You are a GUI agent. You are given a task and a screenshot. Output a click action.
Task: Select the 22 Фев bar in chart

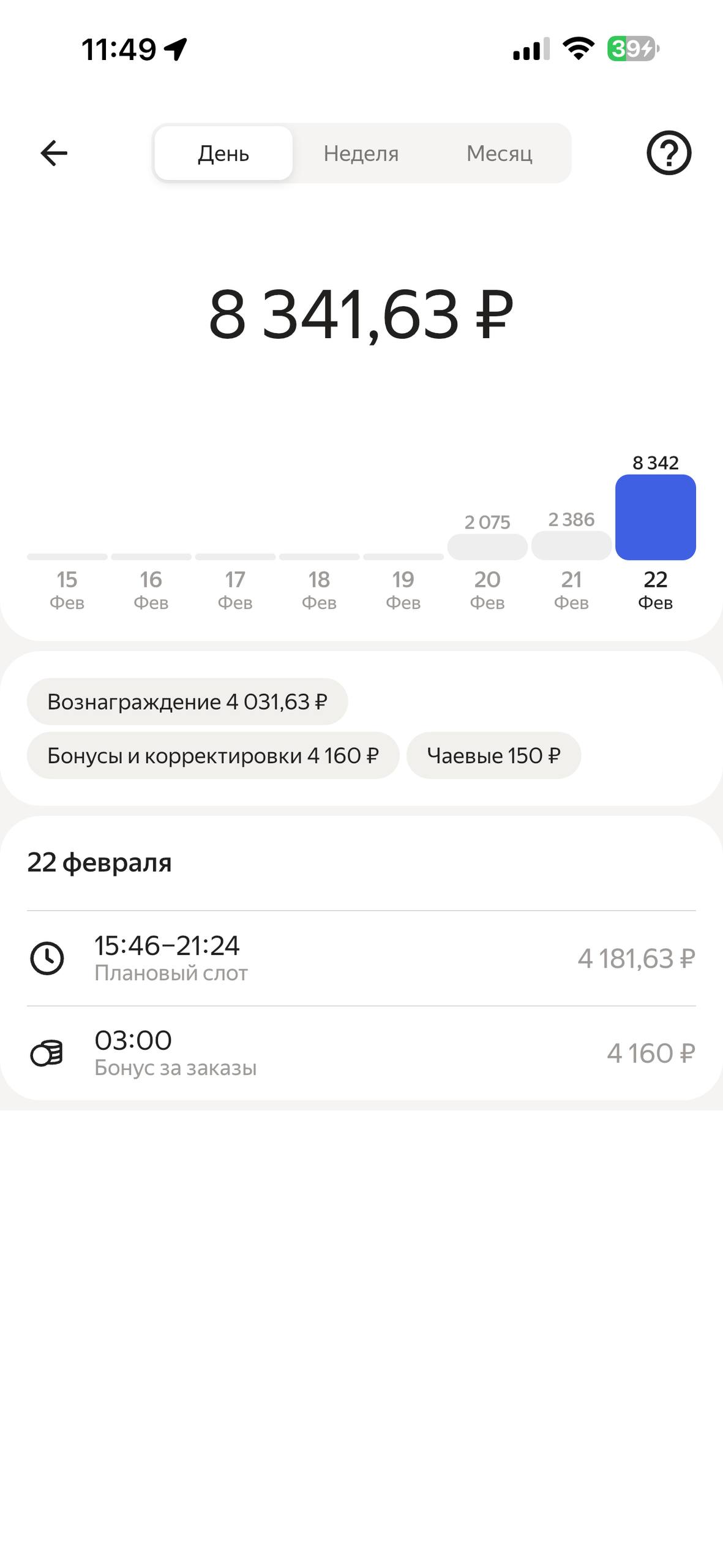(655, 518)
